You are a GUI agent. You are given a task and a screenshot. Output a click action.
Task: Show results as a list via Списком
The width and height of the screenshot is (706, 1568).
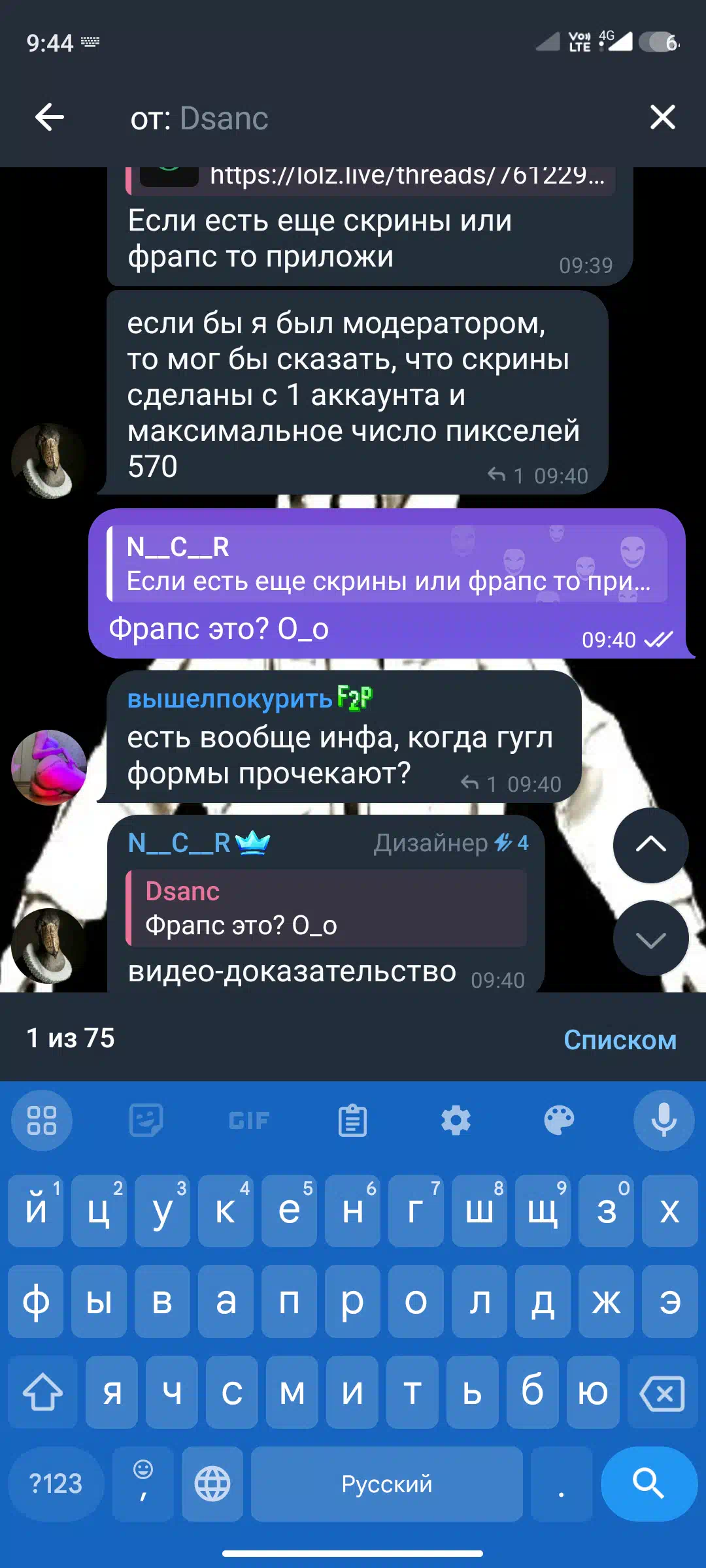(x=620, y=1039)
